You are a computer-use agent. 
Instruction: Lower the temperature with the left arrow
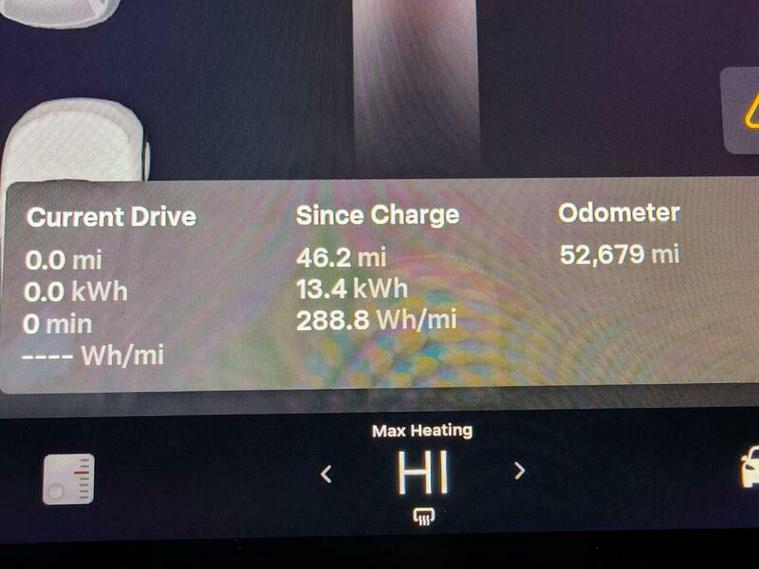326,474
